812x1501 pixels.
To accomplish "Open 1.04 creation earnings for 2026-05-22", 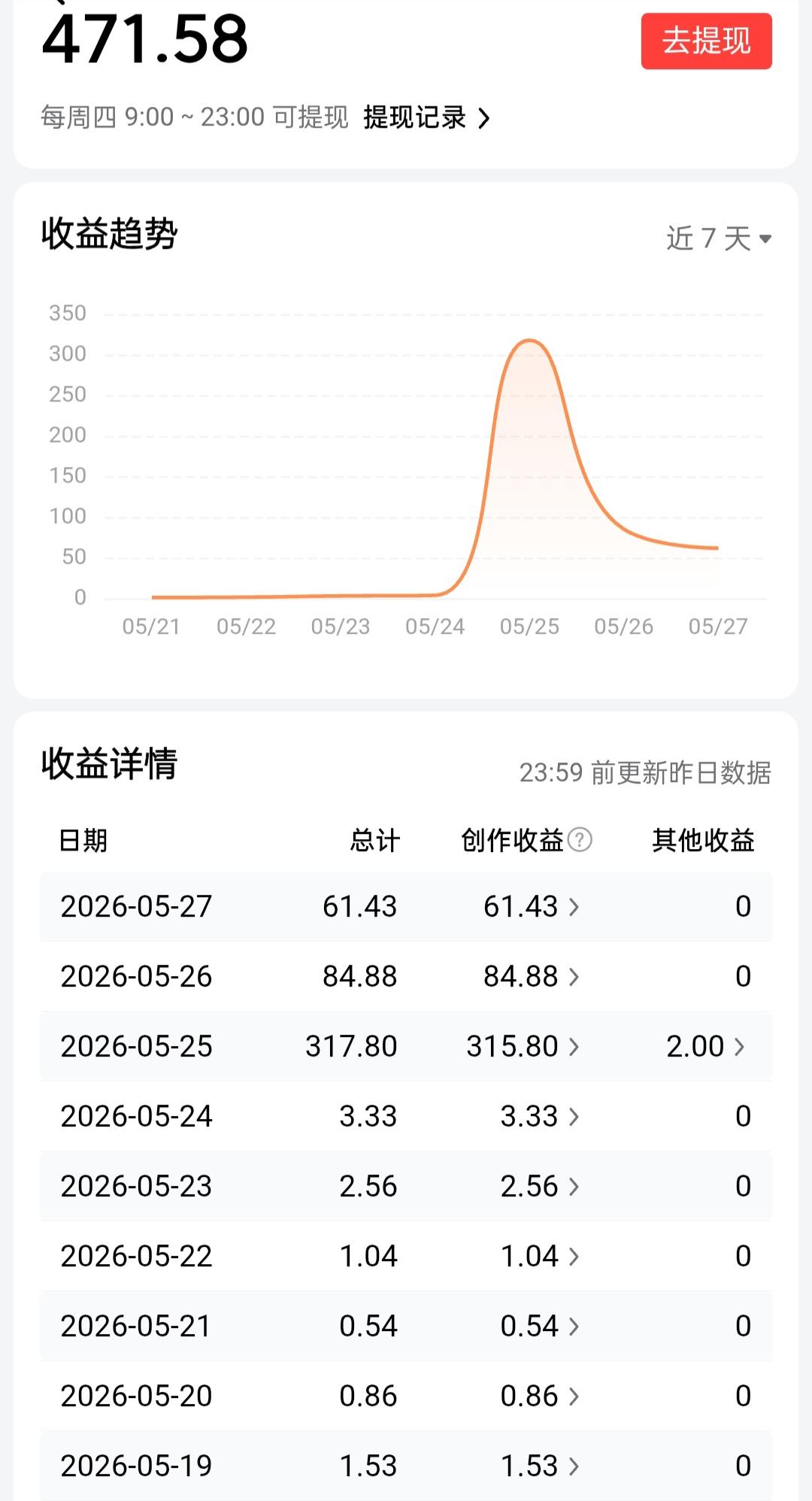I will click(x=540, y=1256).
